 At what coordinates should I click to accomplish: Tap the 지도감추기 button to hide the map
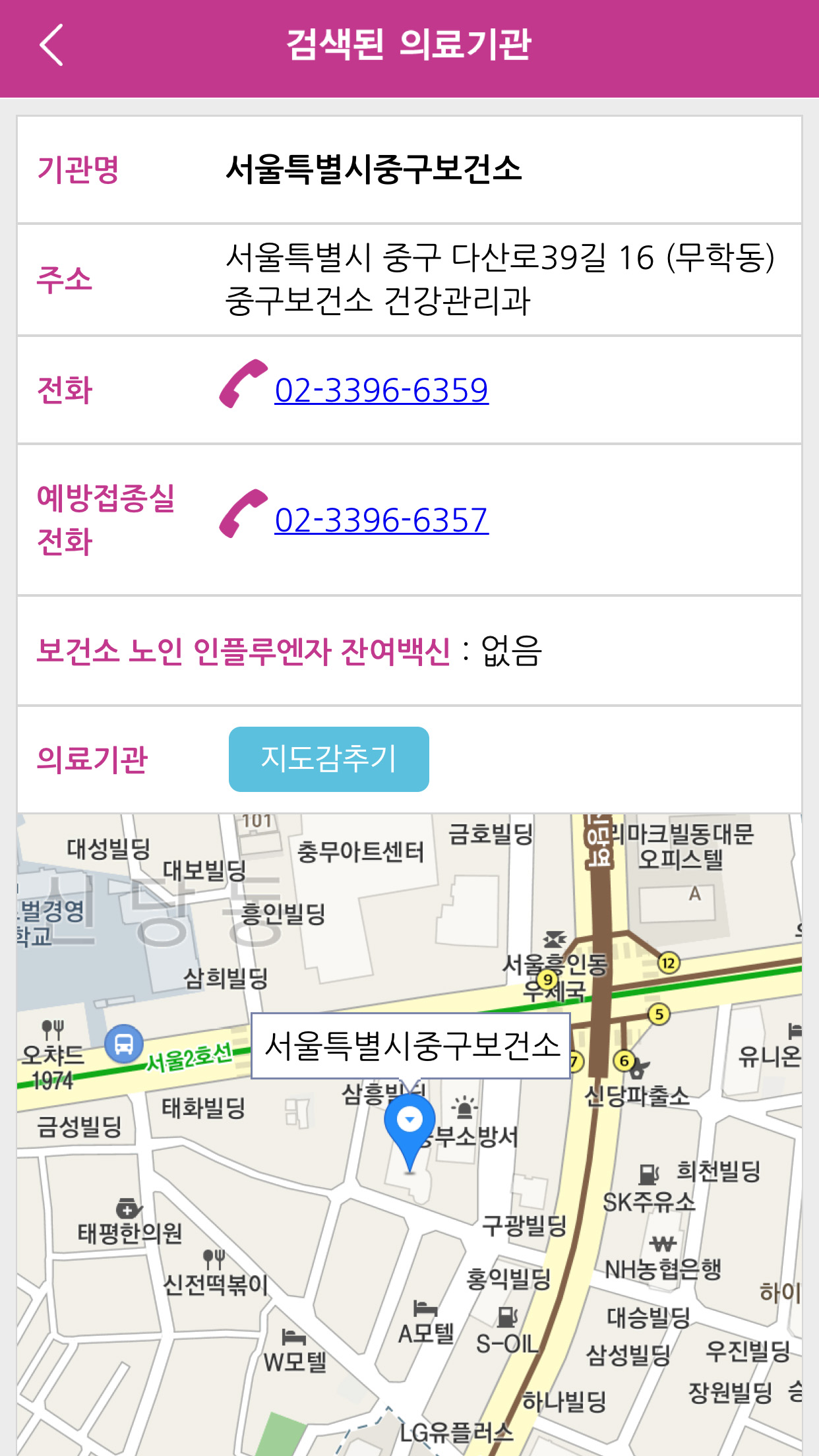329,759
